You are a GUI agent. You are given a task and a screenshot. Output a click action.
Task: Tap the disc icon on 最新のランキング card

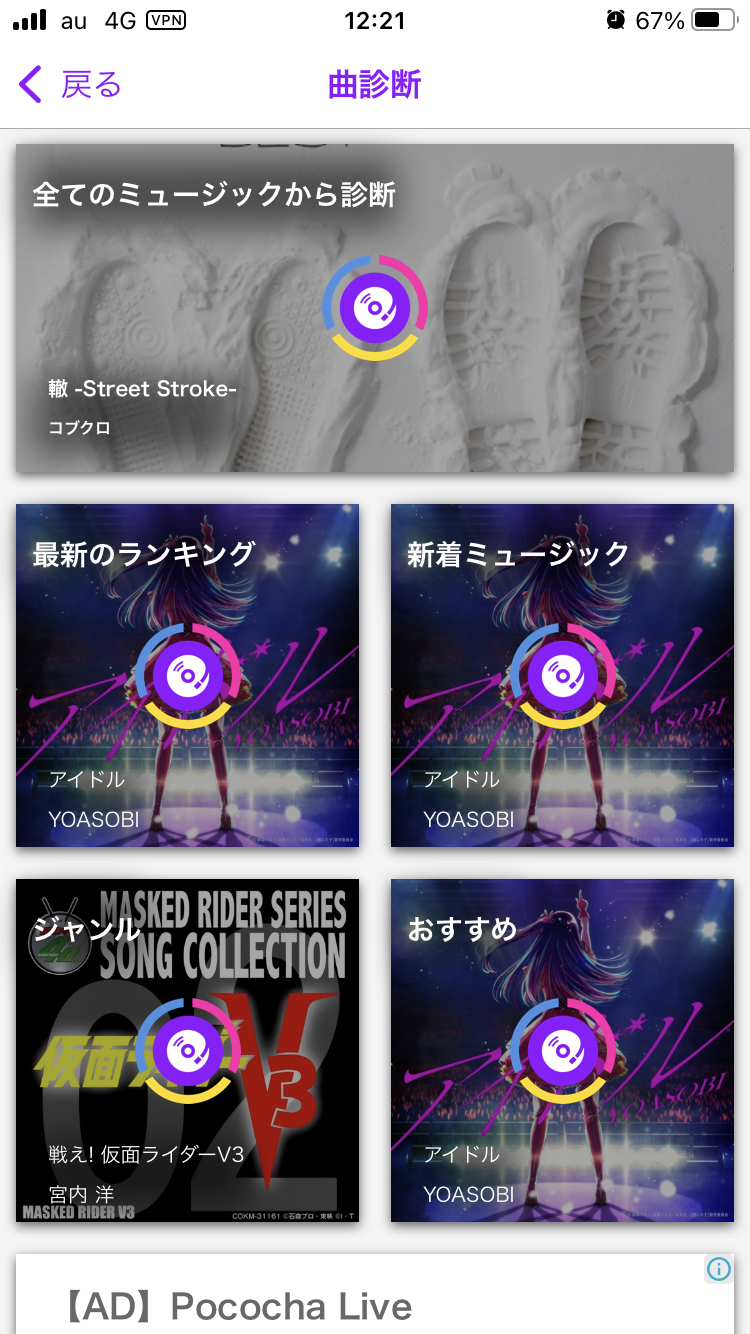point(187,675)
